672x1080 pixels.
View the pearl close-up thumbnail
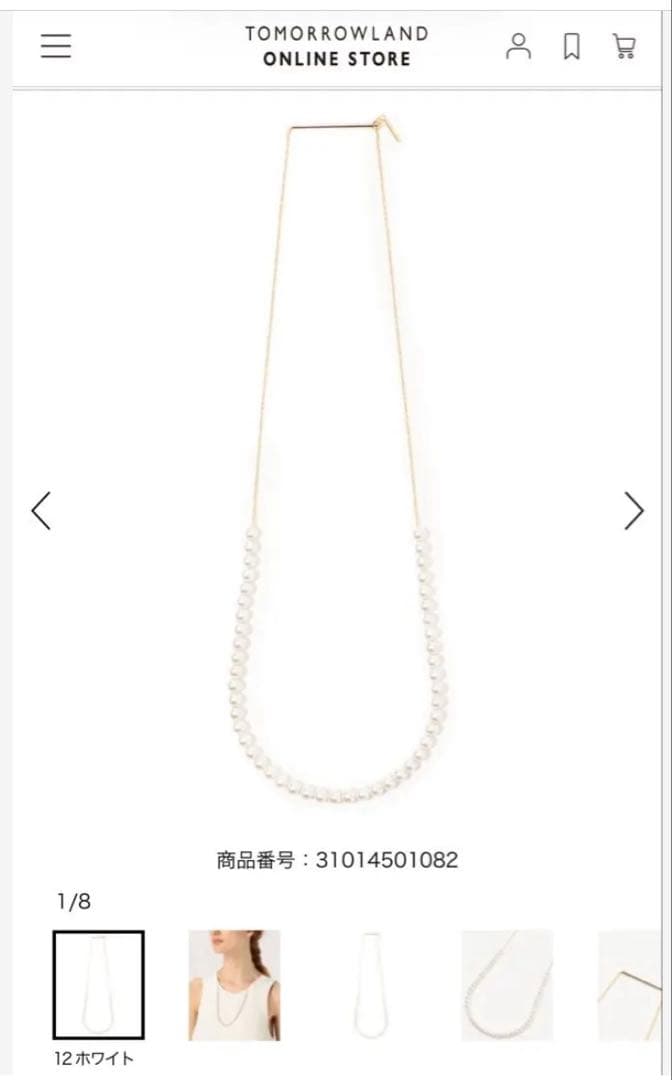point(507,985)
